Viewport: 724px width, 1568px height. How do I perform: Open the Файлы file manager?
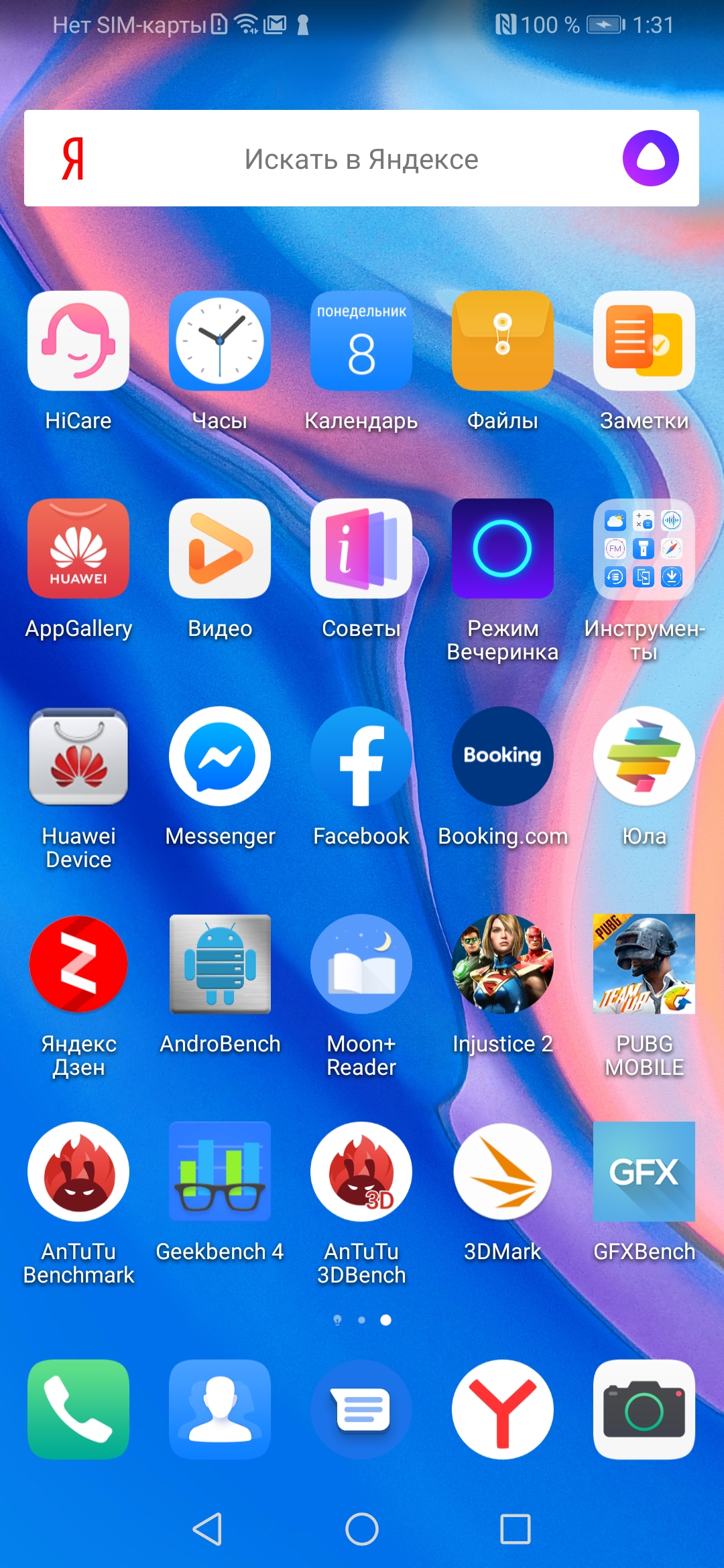coord(503,341)
